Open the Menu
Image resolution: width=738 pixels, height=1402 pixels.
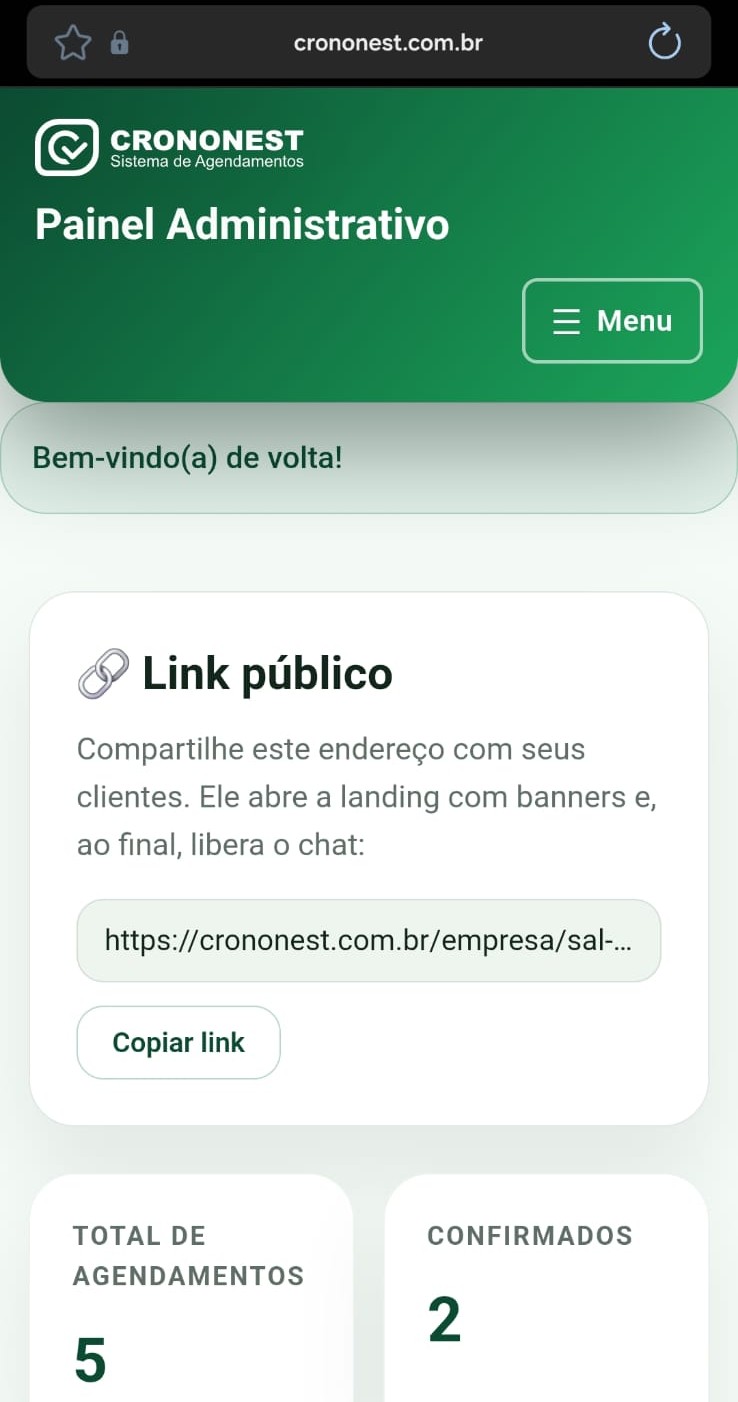[x=612, y=321]
